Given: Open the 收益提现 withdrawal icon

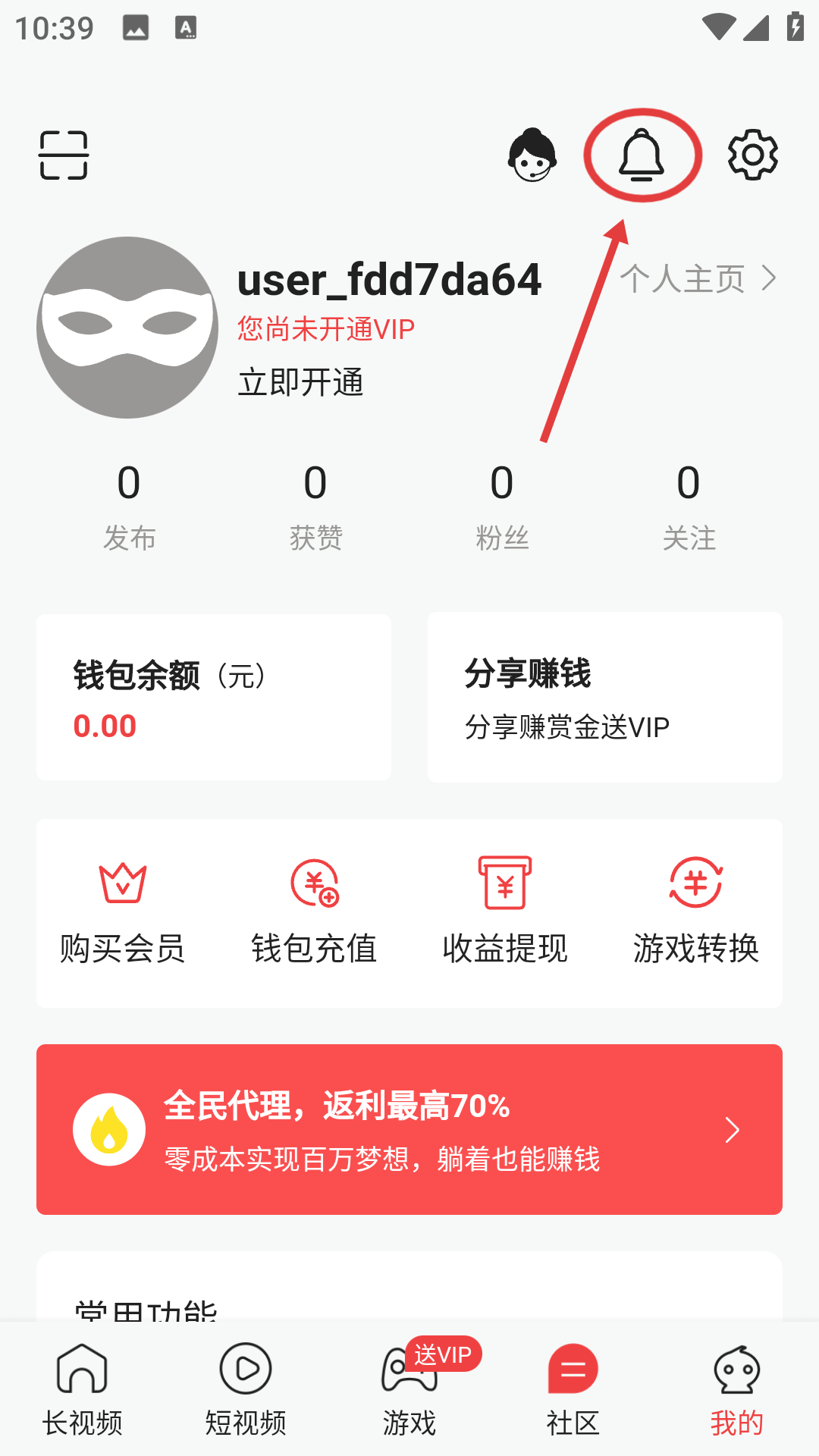Looking at the screenshot, I should [504, 883].
